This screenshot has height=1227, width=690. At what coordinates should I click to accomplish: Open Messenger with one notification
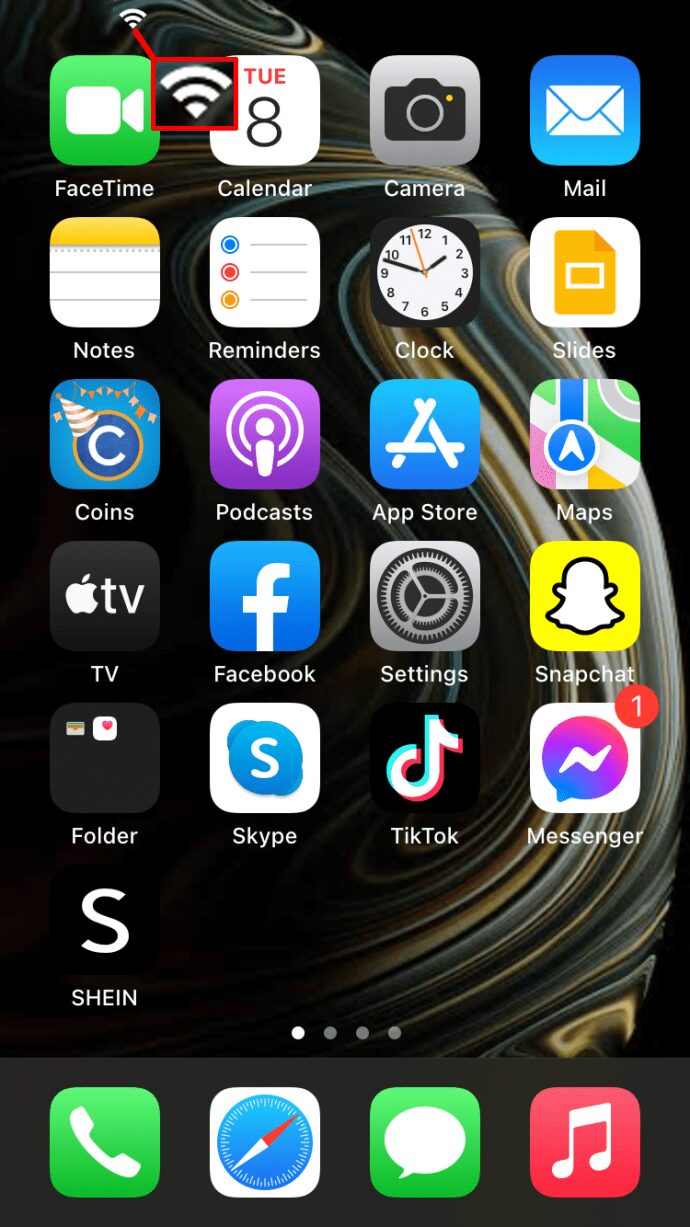pos(584,758)
